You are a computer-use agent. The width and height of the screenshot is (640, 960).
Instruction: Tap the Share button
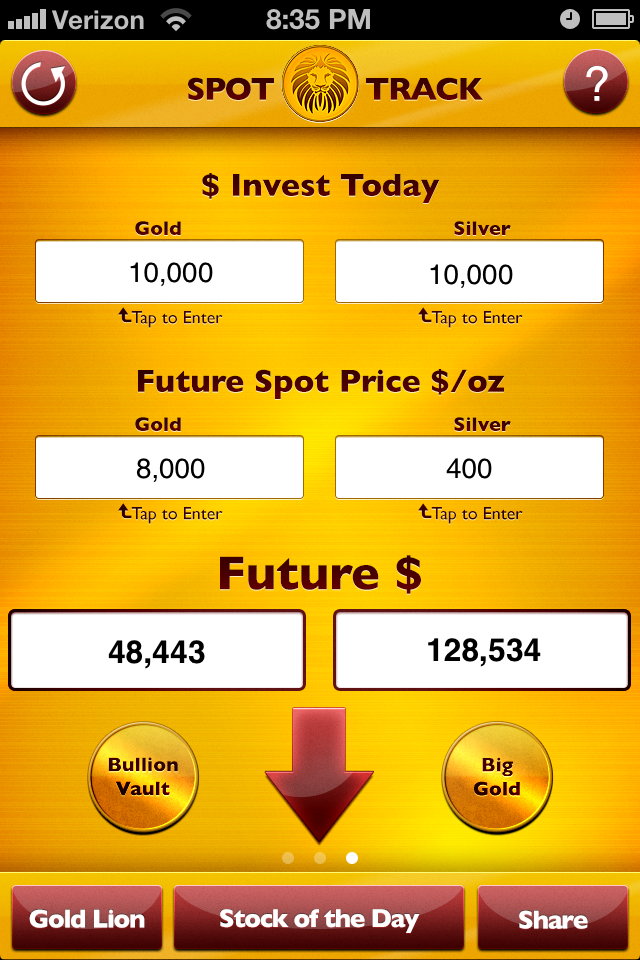tap(552, 920)
